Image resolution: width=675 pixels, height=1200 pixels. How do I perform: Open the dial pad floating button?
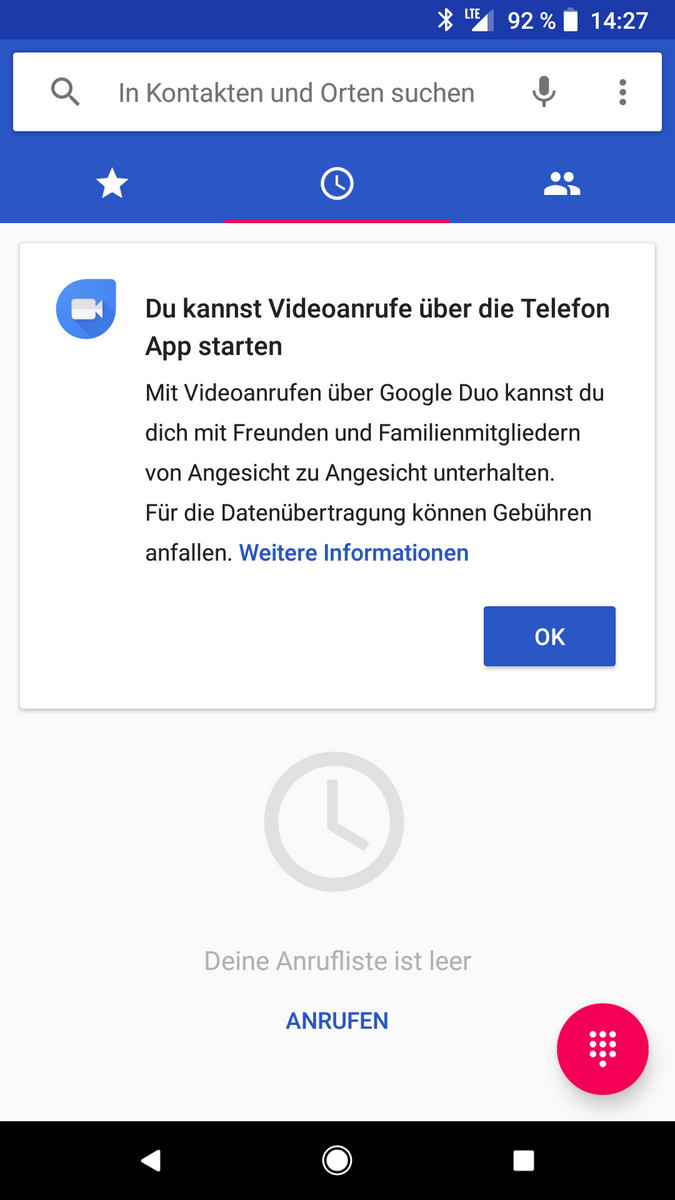point(602,1049)
